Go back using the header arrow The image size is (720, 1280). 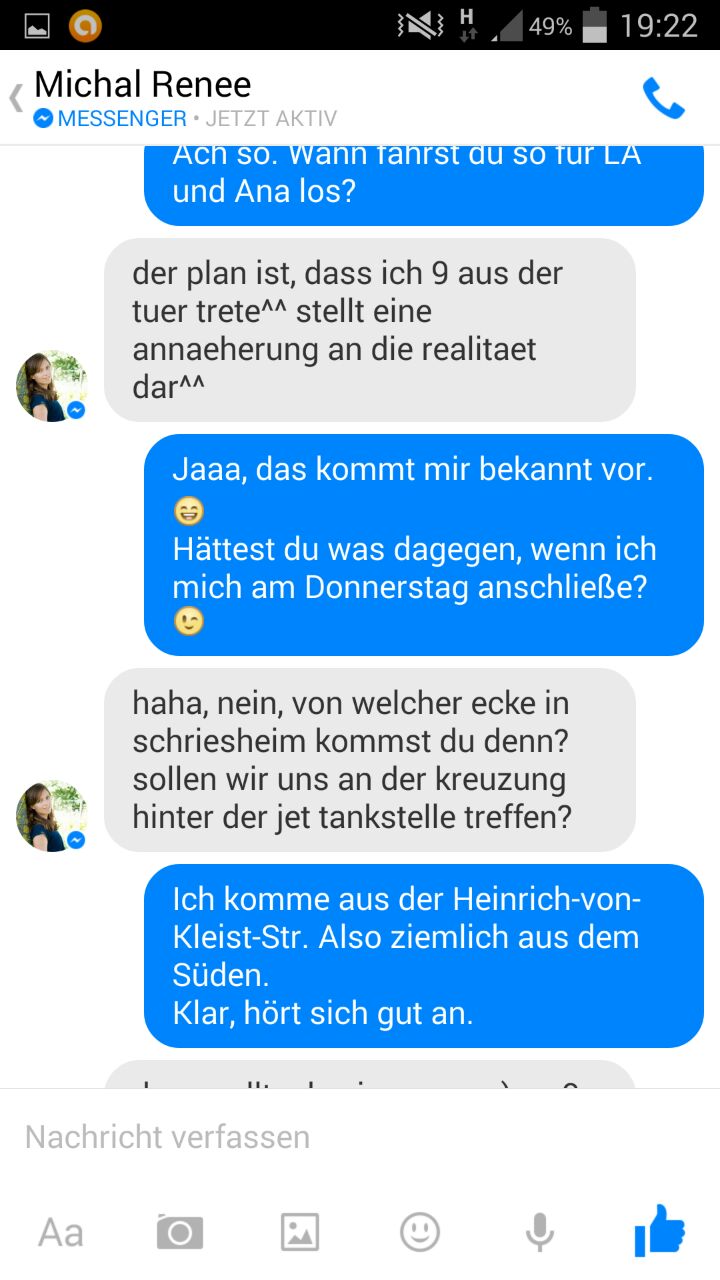tap(16, 99)
